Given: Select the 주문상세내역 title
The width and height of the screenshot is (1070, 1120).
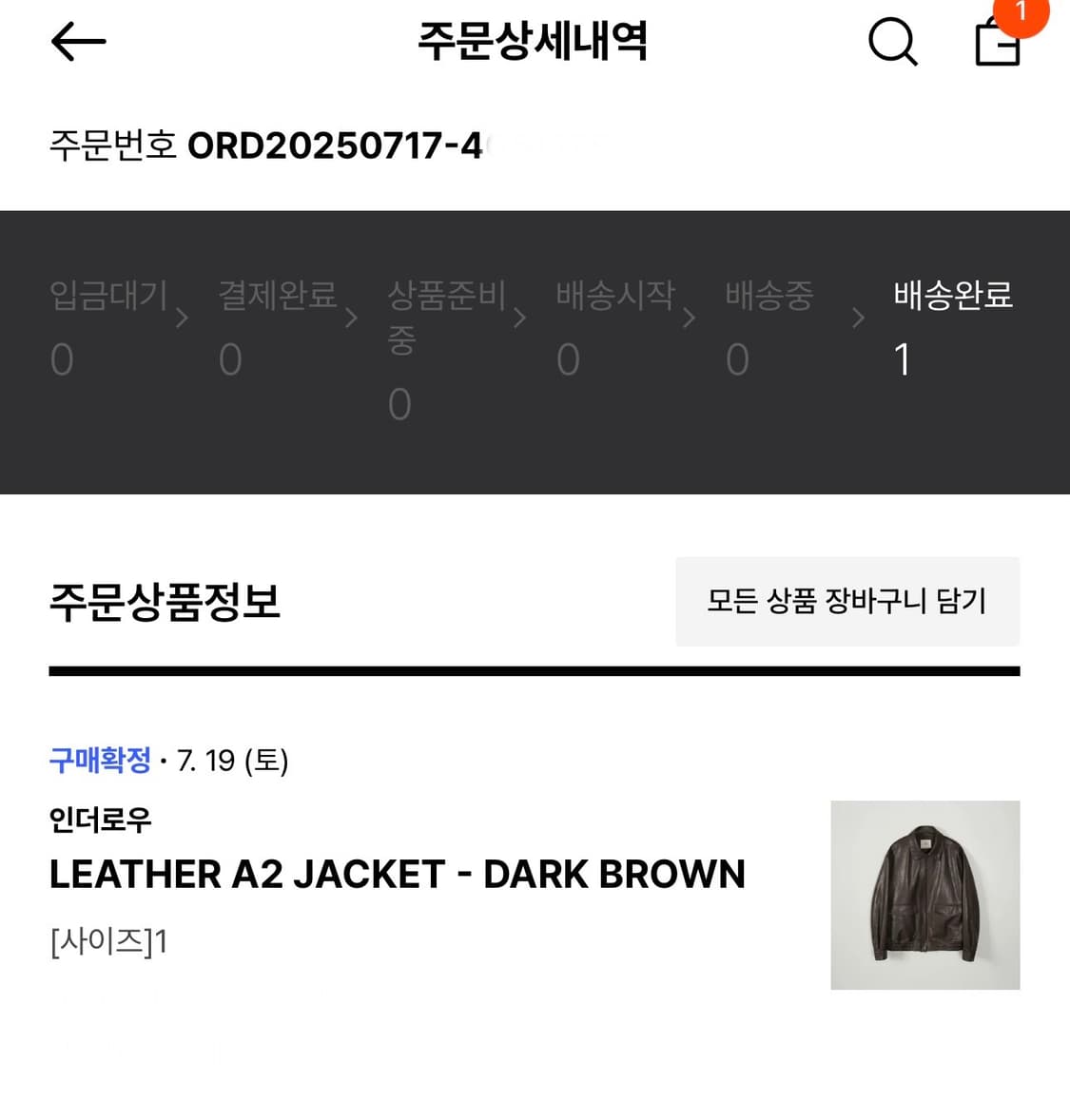Looking at the screenshot, I should point(533,40).
